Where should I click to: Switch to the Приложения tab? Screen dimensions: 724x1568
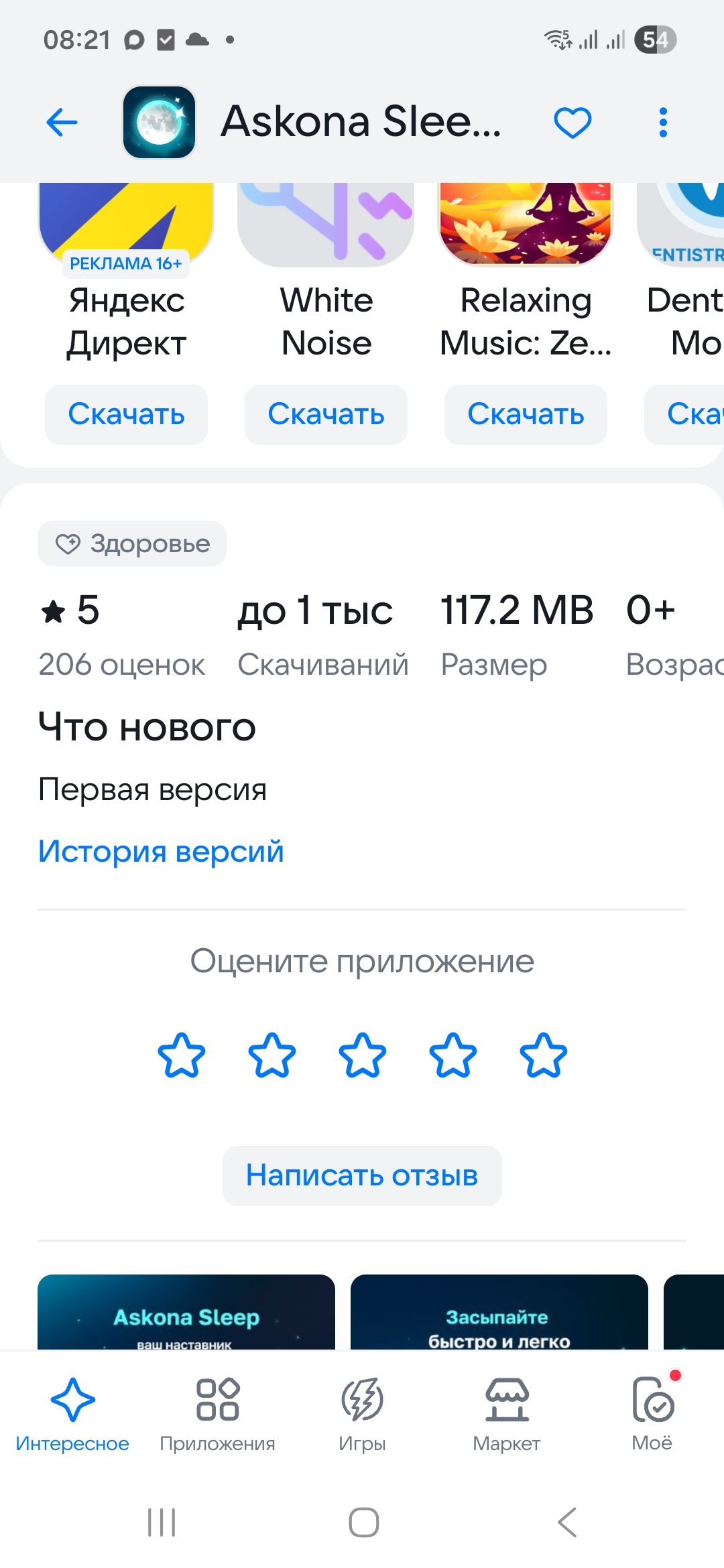tap(217, 1414)
